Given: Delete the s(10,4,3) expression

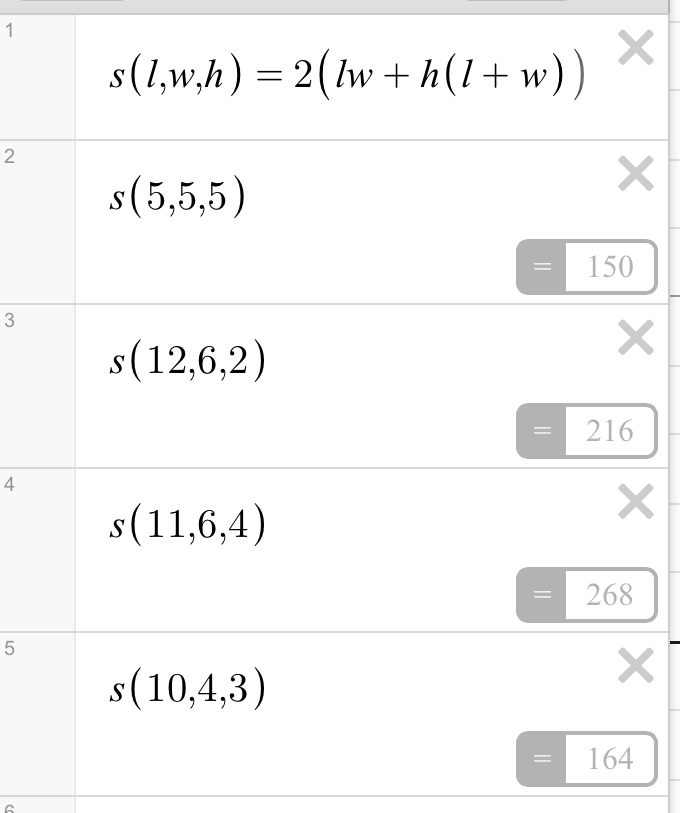Looking at the screenshot, I should (636, 666).
